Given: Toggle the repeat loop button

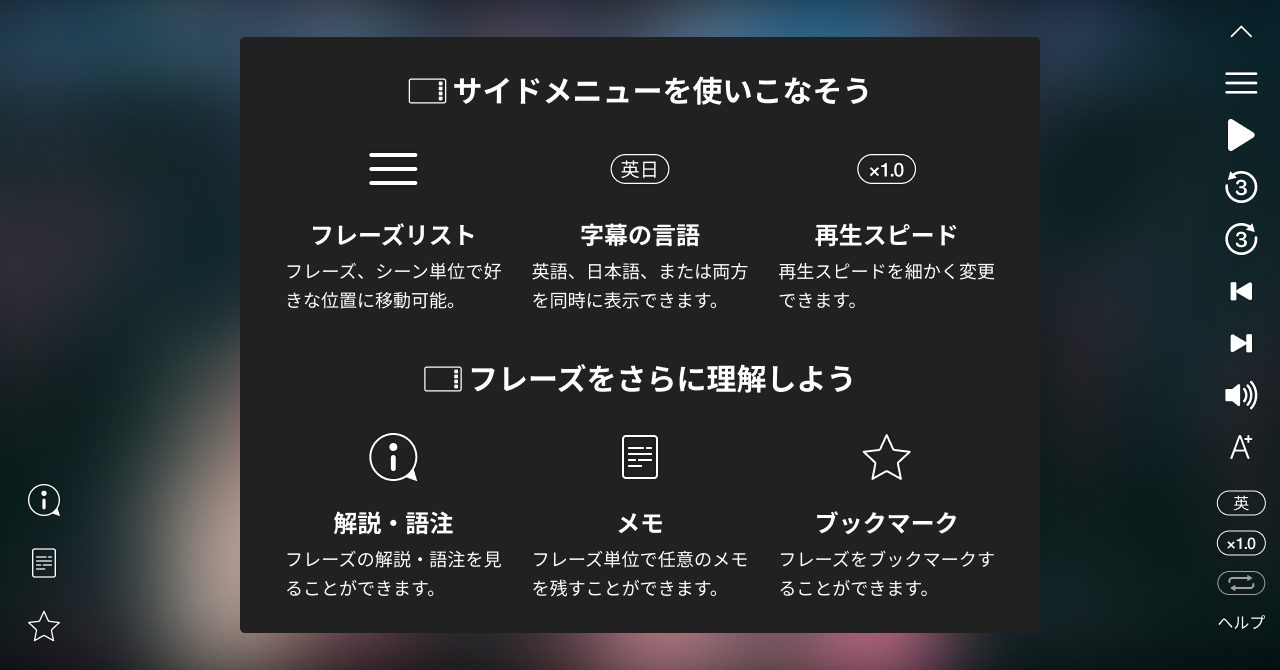Looking at the screenshot, I should [x=1241, y=582].
